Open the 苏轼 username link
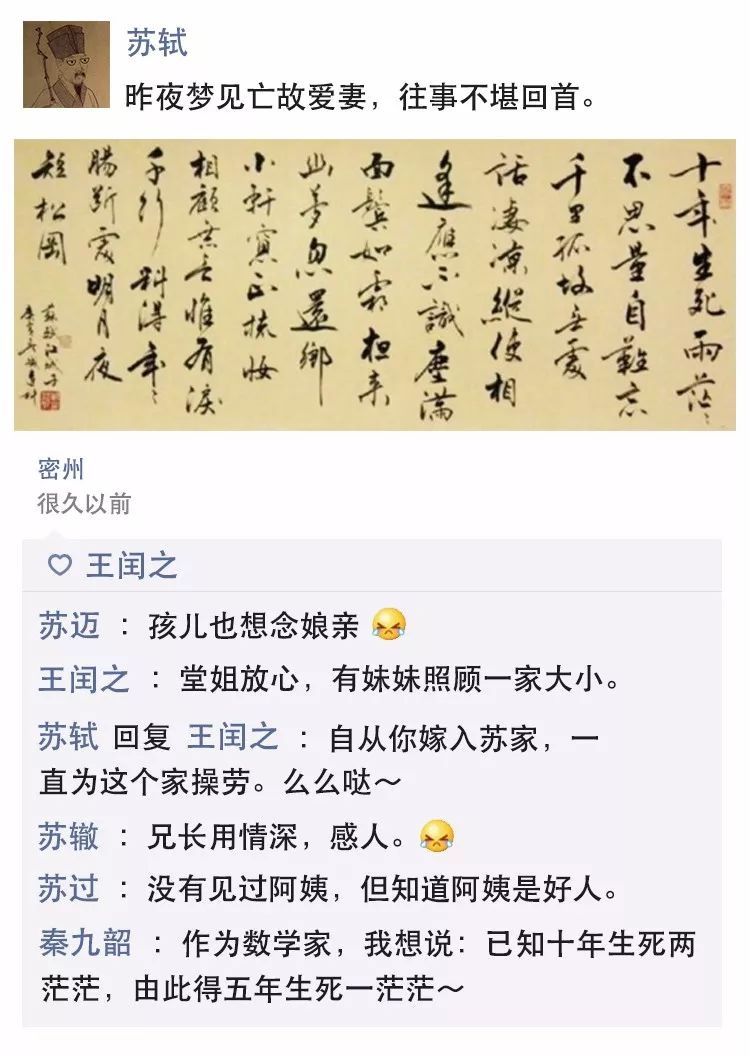This screenshot has width=750, height=1056. pyautogui.click(x=156, y=43)
